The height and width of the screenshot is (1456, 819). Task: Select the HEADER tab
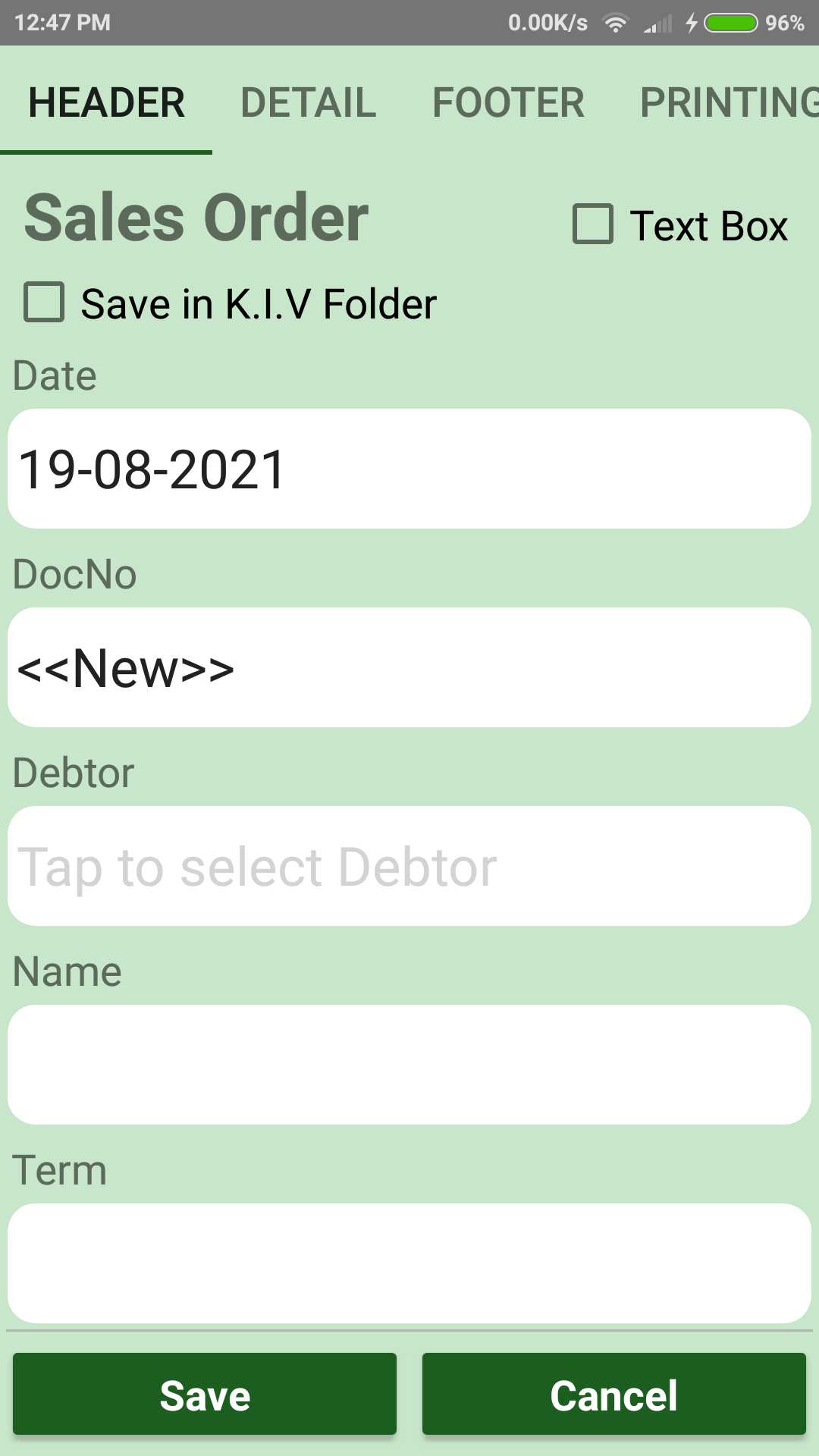[106, 102]
